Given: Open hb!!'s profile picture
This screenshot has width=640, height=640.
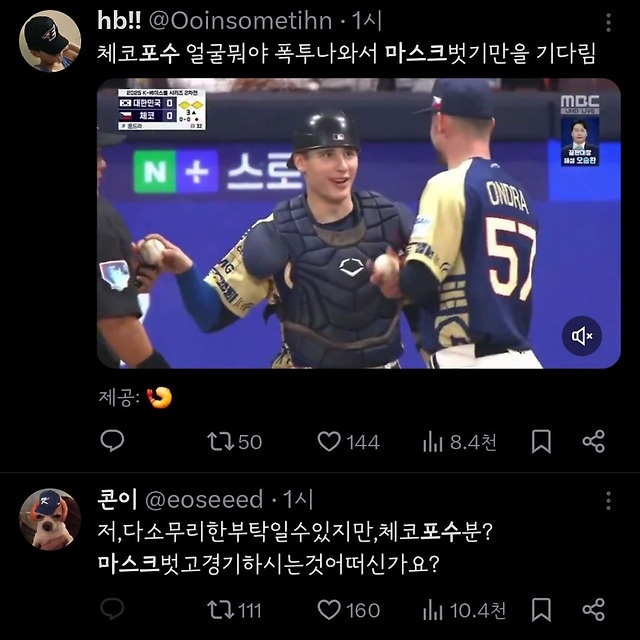Looking at the screenshot, I should pyautogui.click(x=50, y=41).
